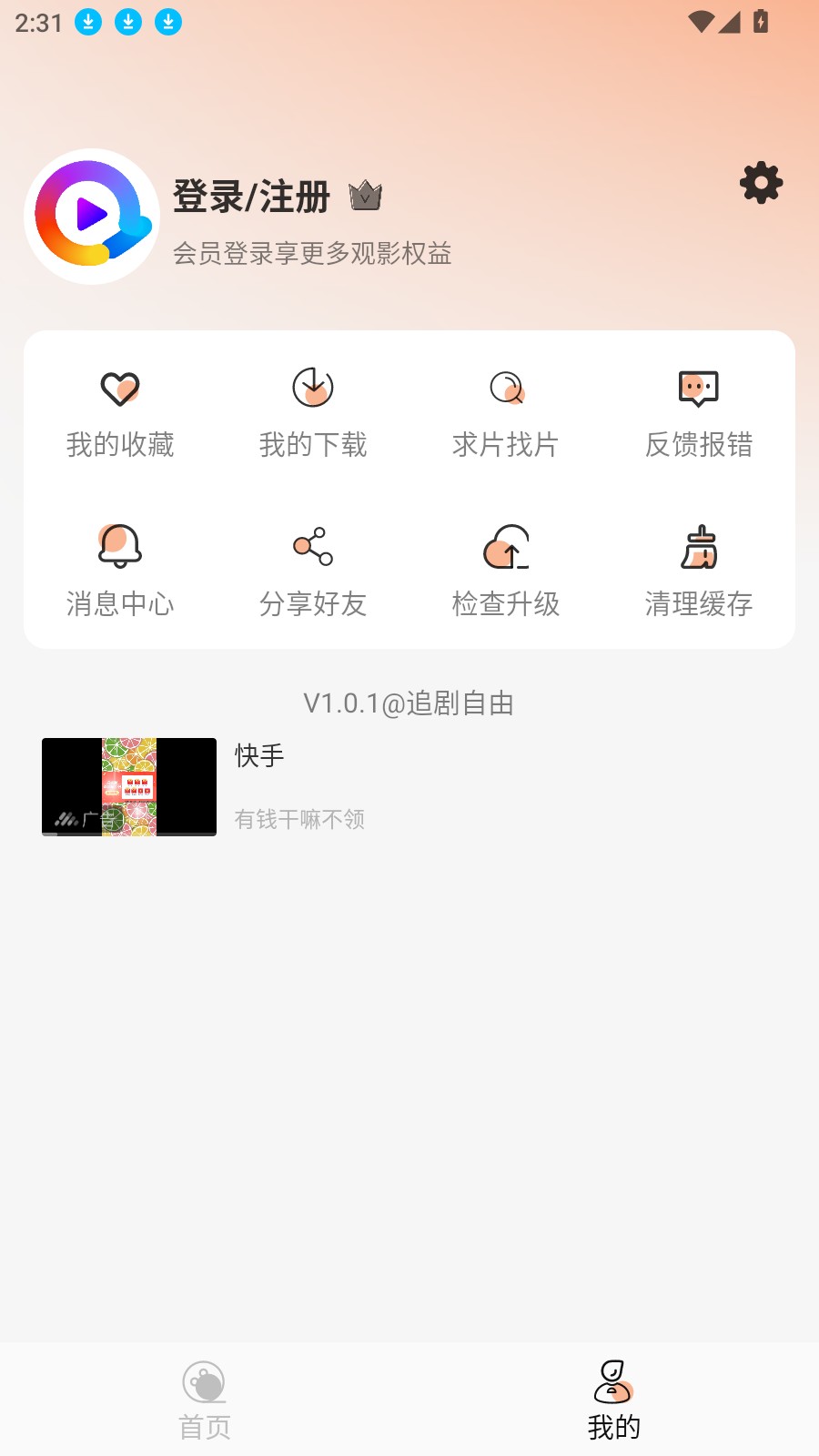Open 我的下载 downloads icon
This screenshot has height=1456, width=819.
pos(313,389)
